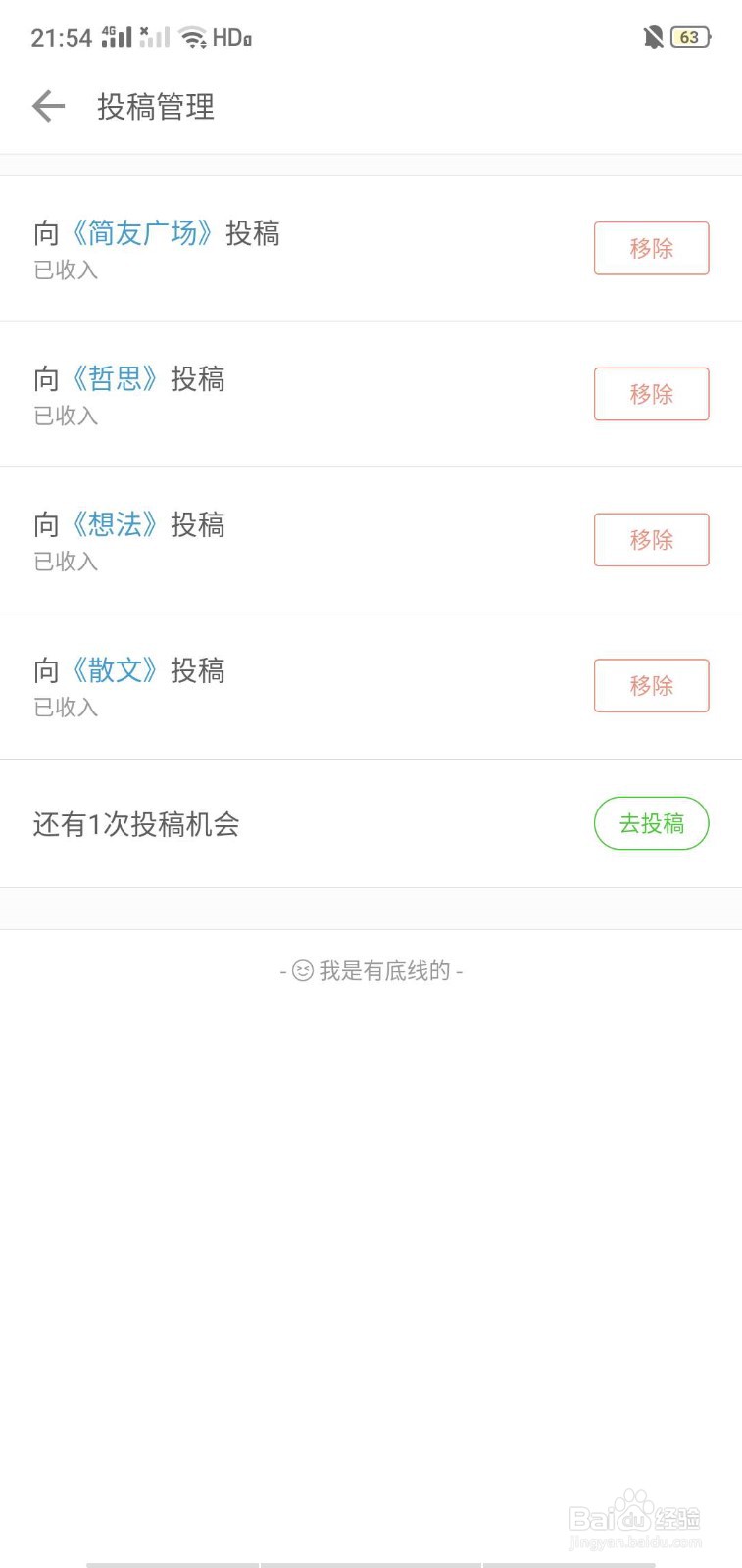Remove the submission to 散文

click(x=651, y=685)
